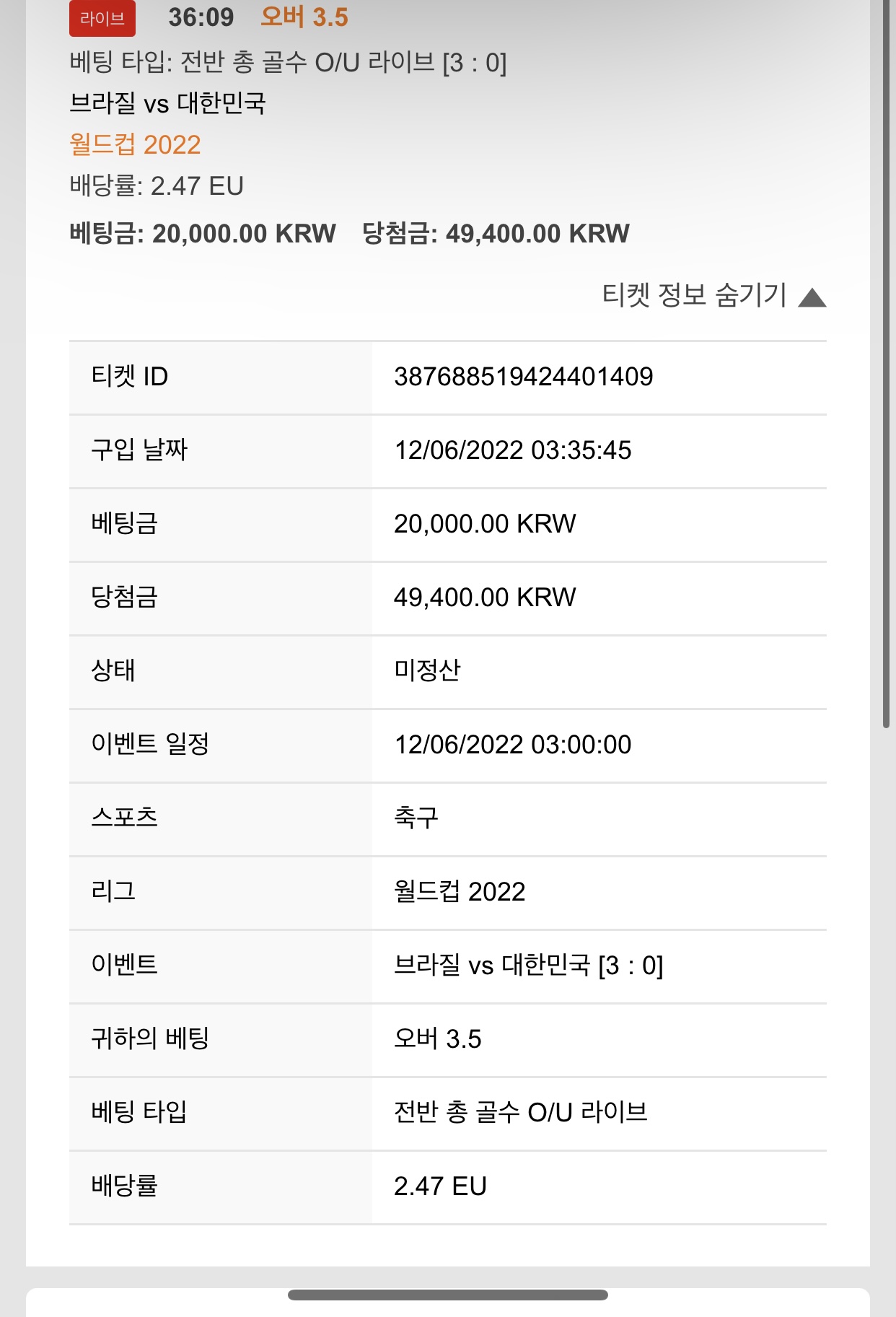This screenshot has width=896, height=1317.
Task: Collapse ticket details with 티켓 정보 숨기기
Action: pos(713,295)
